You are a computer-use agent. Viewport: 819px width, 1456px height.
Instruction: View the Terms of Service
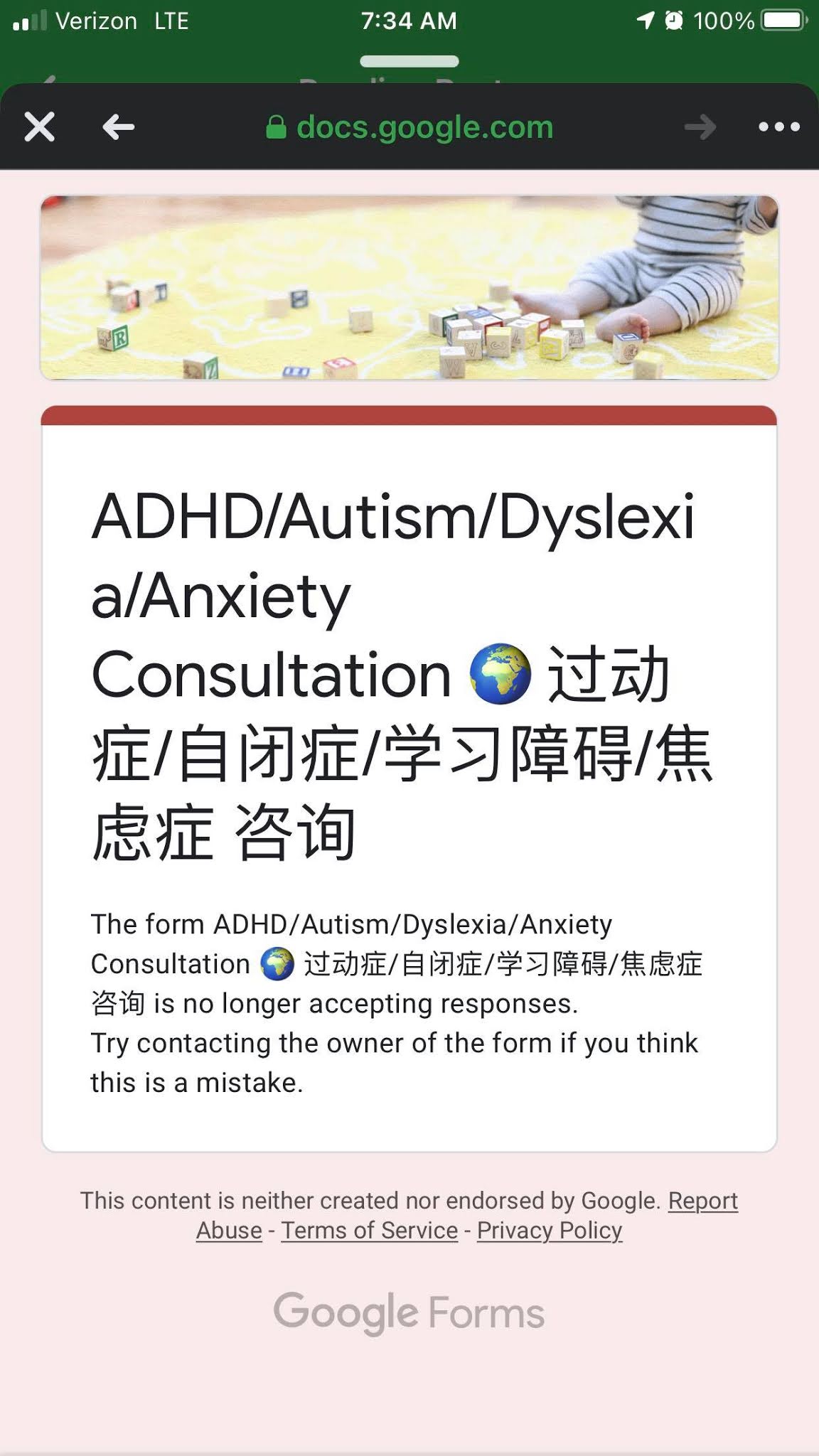coord(370,1231)
